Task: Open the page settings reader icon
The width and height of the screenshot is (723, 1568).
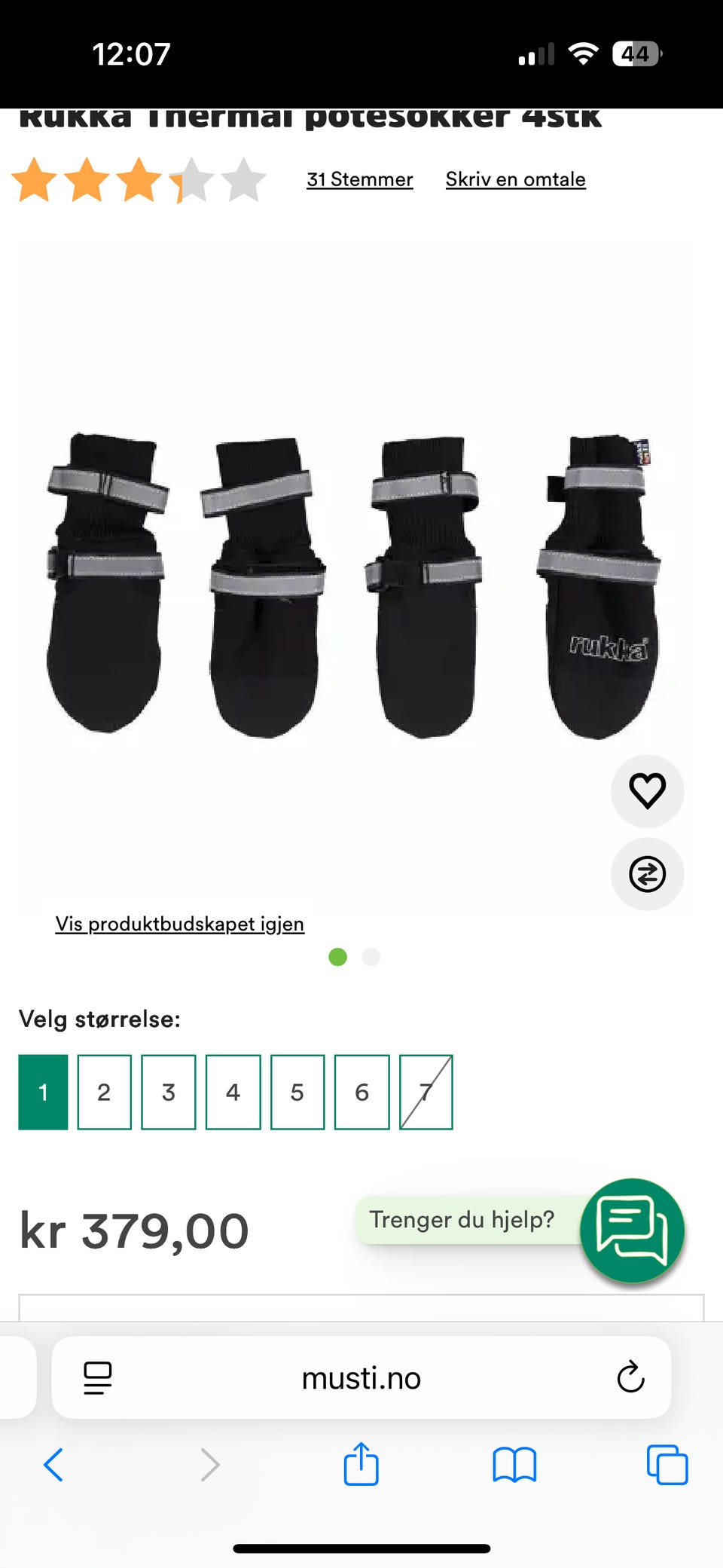Action: tap(97, 1378)
